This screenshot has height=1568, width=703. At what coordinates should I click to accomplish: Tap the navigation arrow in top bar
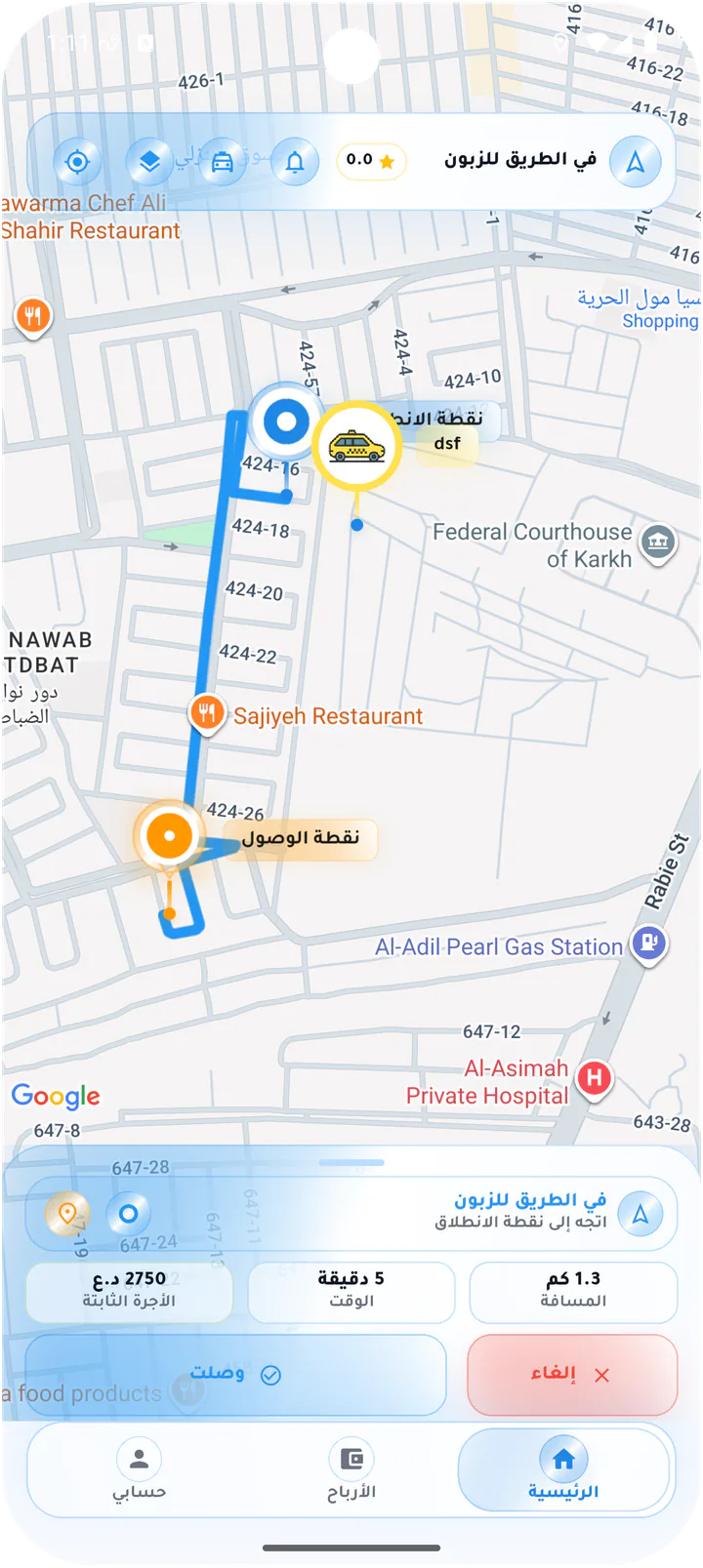(x=636, y=161)
